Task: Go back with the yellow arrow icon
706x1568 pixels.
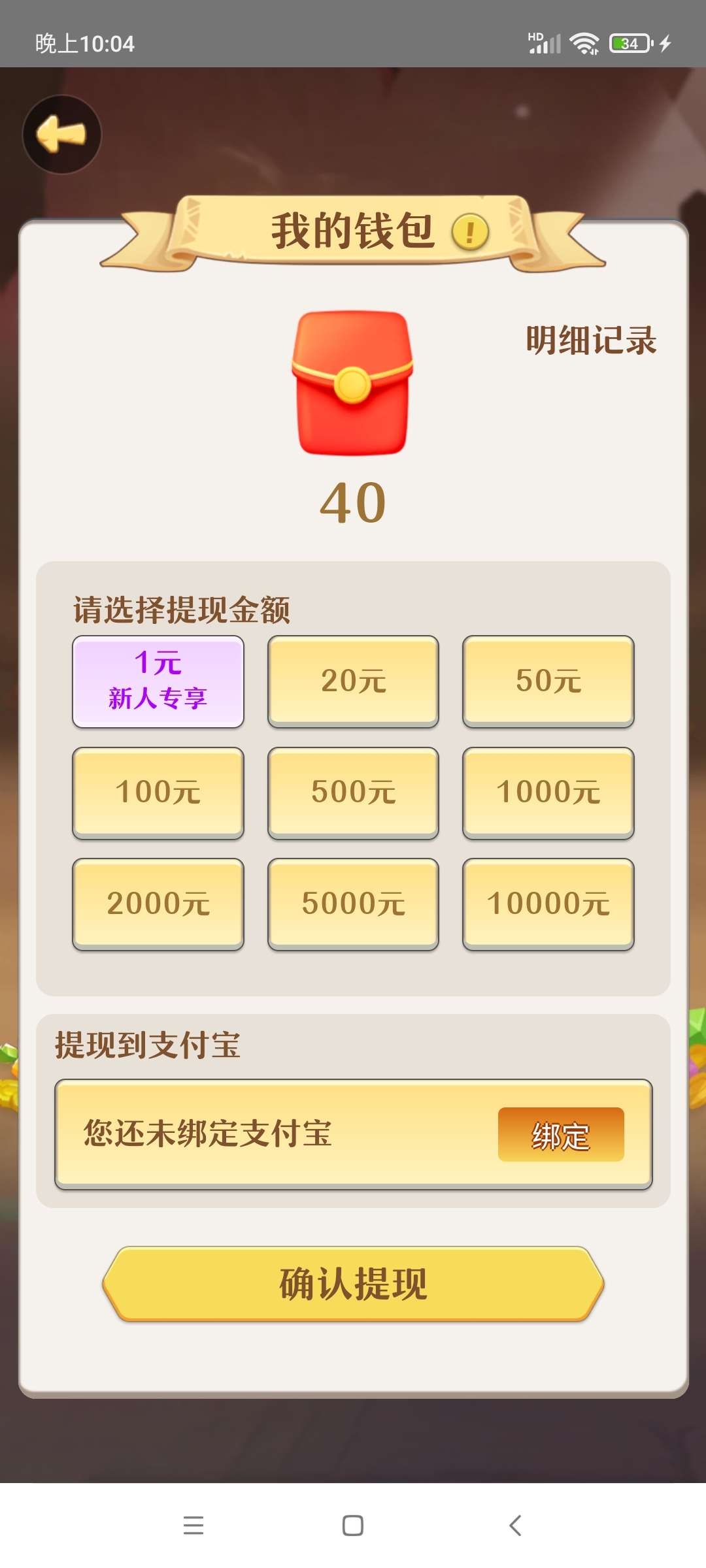Action: pos(62,135)
